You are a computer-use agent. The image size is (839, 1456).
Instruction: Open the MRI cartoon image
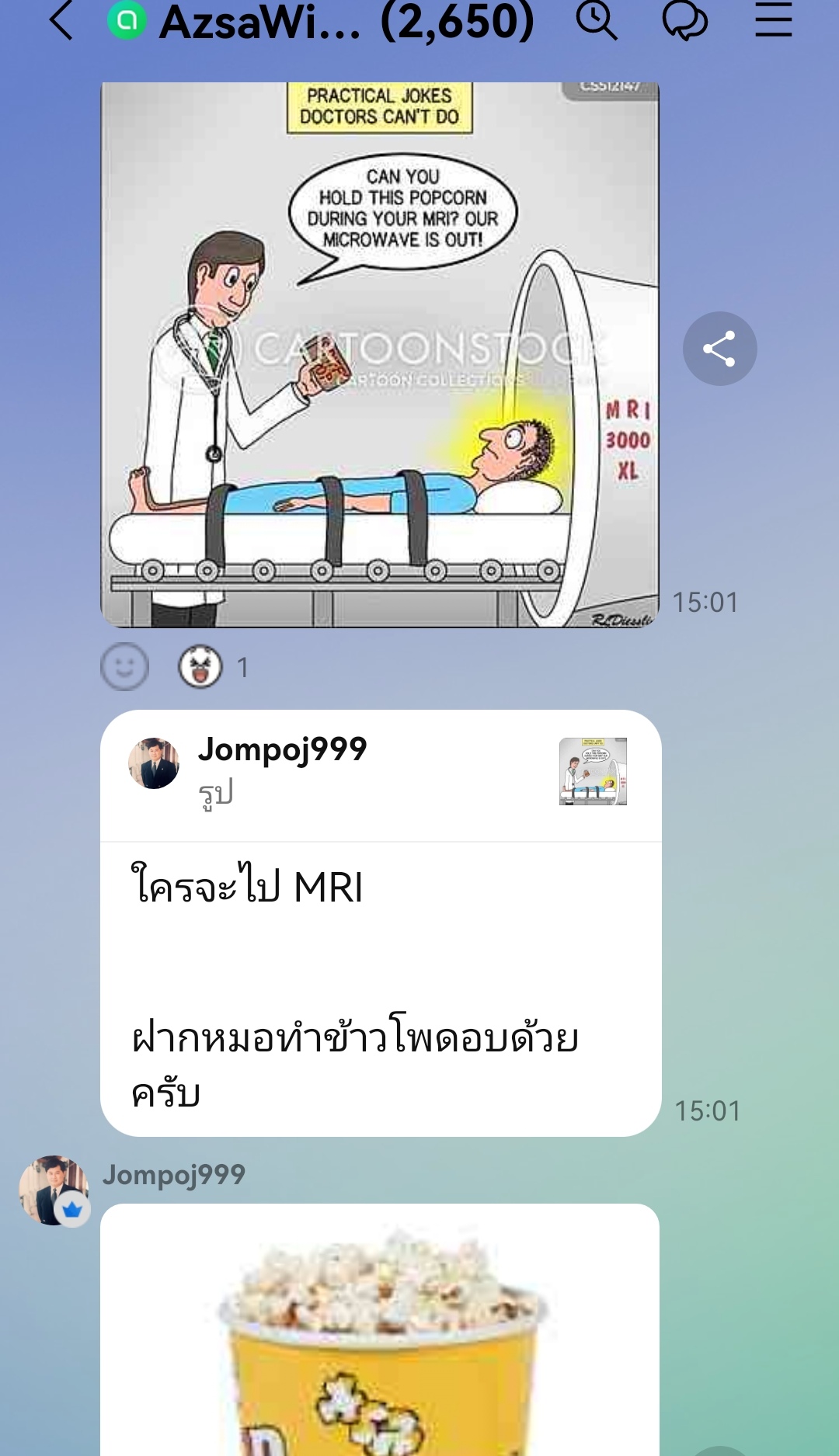point(379,354)
